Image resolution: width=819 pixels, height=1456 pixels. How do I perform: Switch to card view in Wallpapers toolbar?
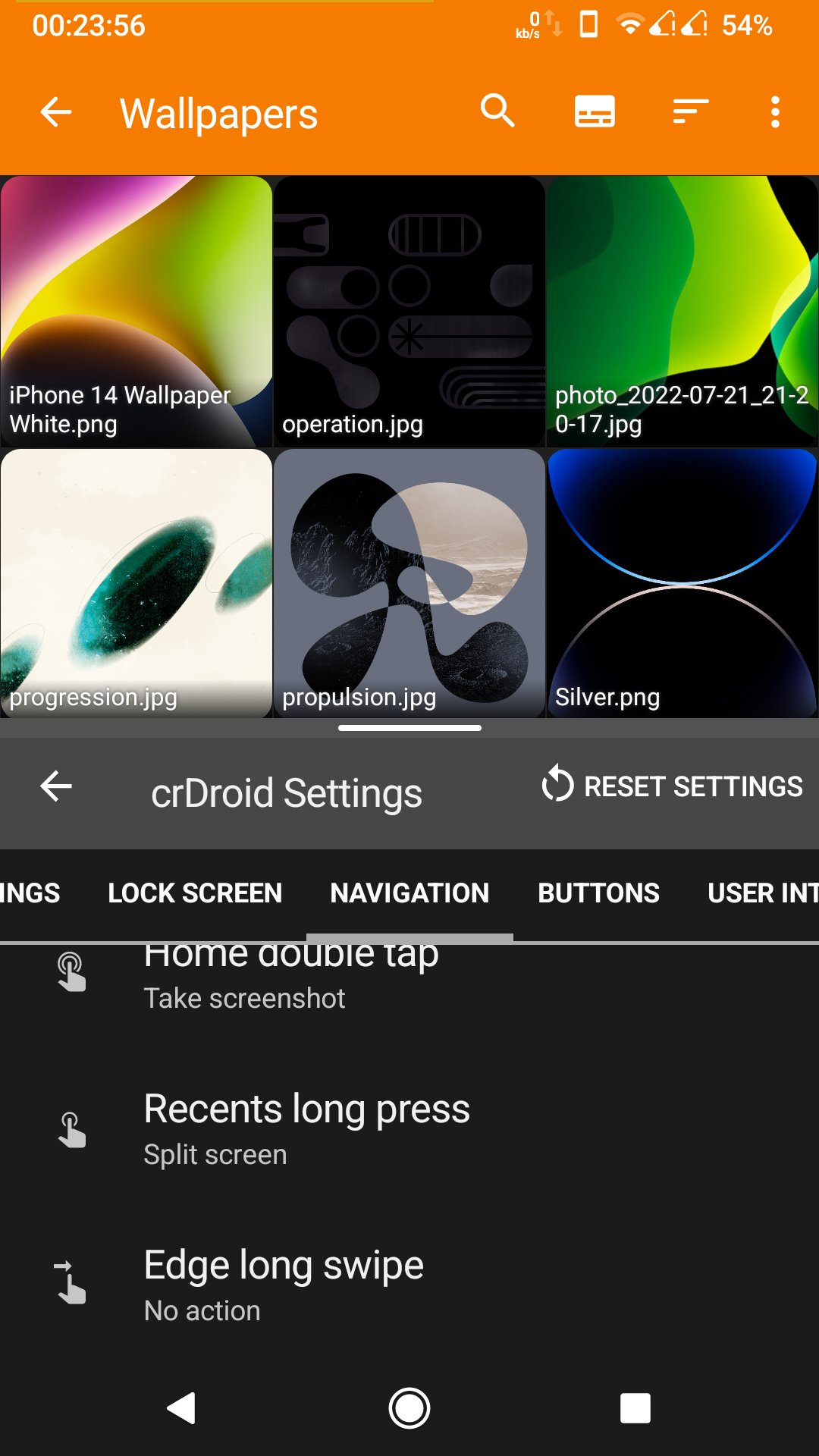[x=594, y=111]
